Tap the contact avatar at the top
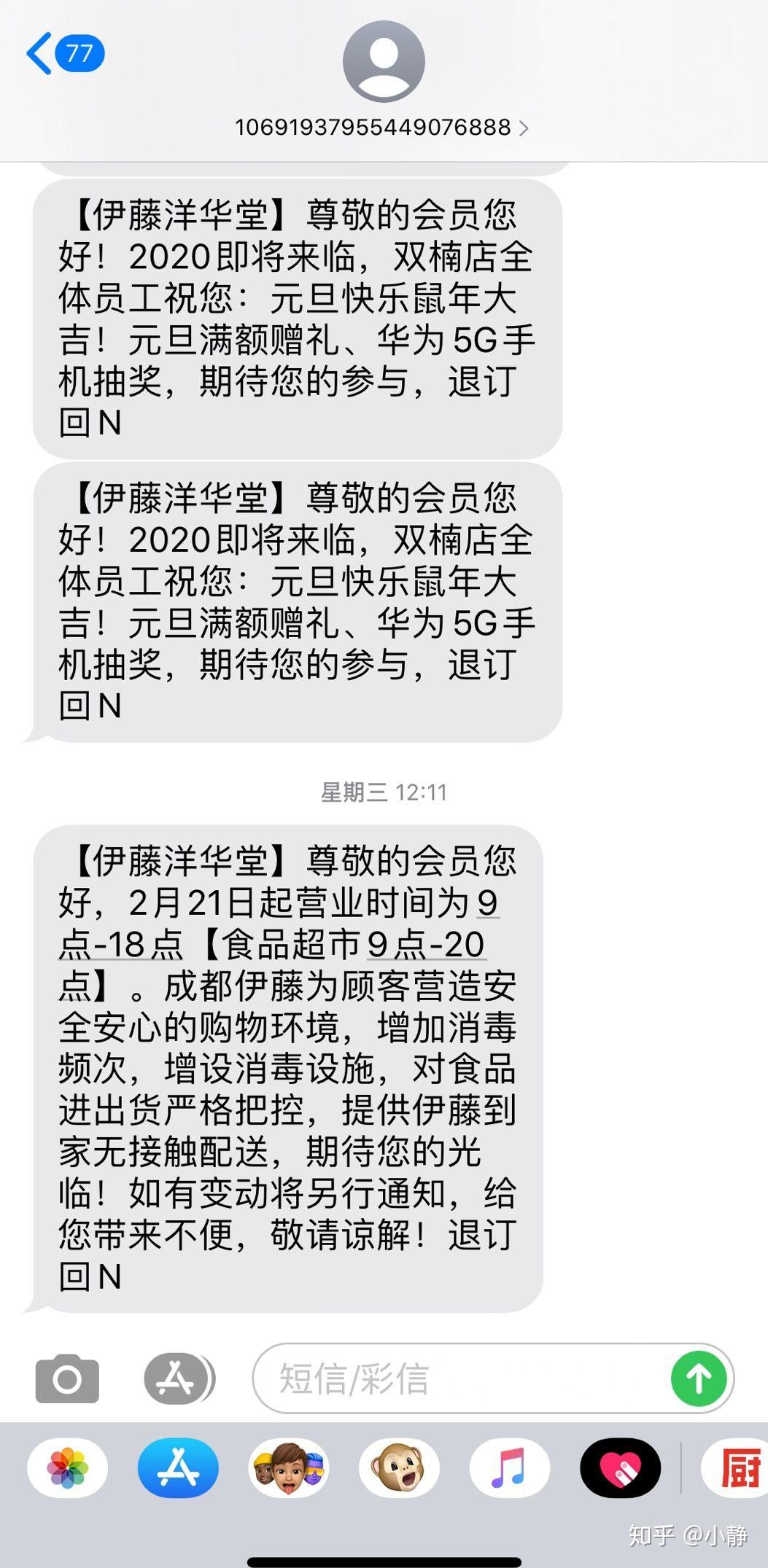Screen dimensions: 768x1568 point(384,61)
